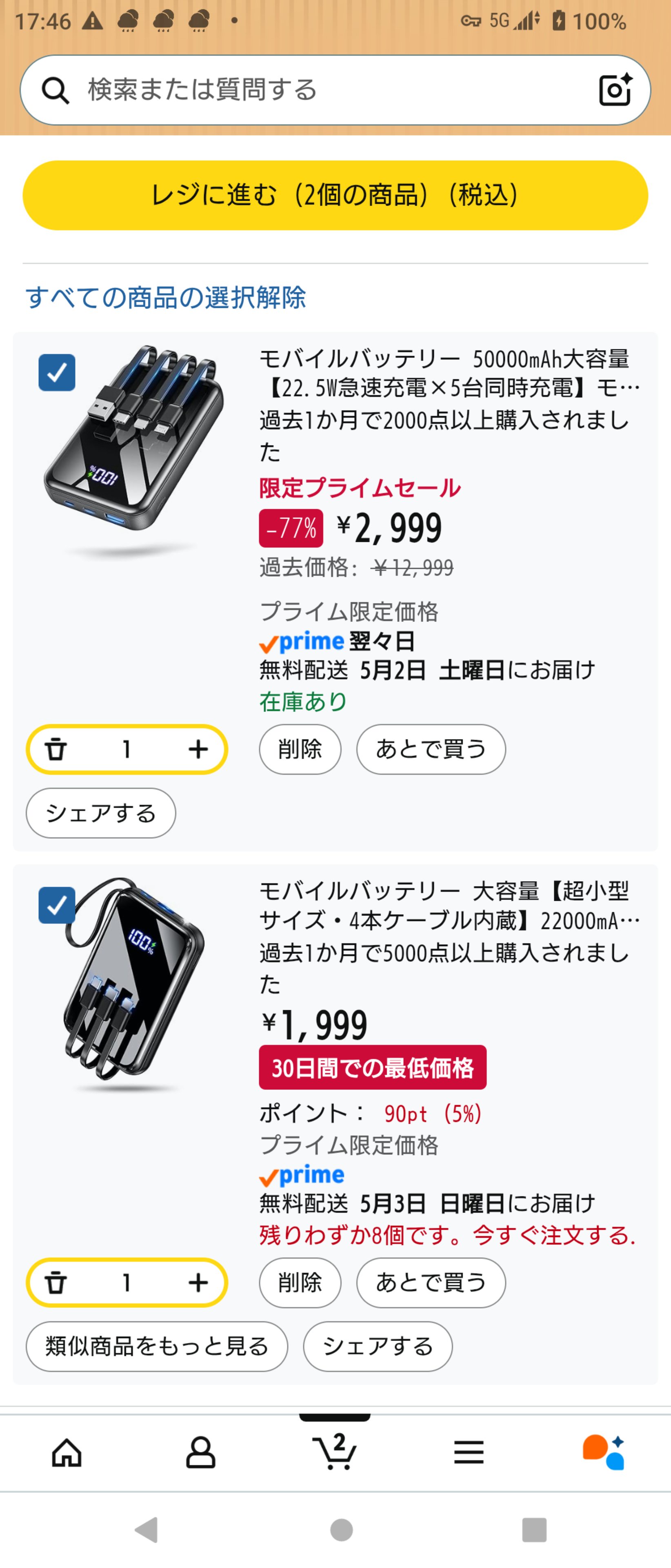Open the 22000mAh battery product image
The height and width of the screenshot is (1568, 671).
click(134, 980)
